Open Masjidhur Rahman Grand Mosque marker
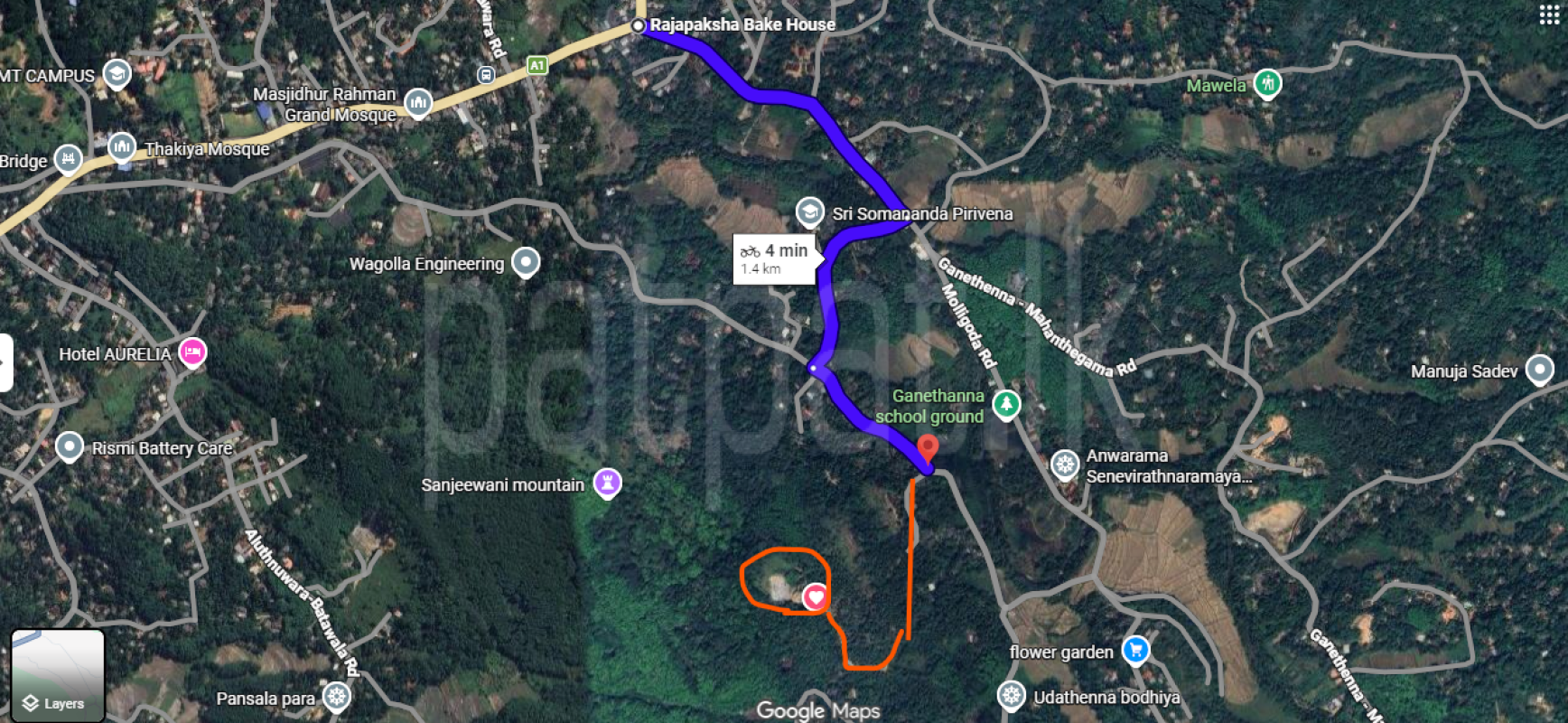The image size is (1568, 723). (x=418, y=103)
